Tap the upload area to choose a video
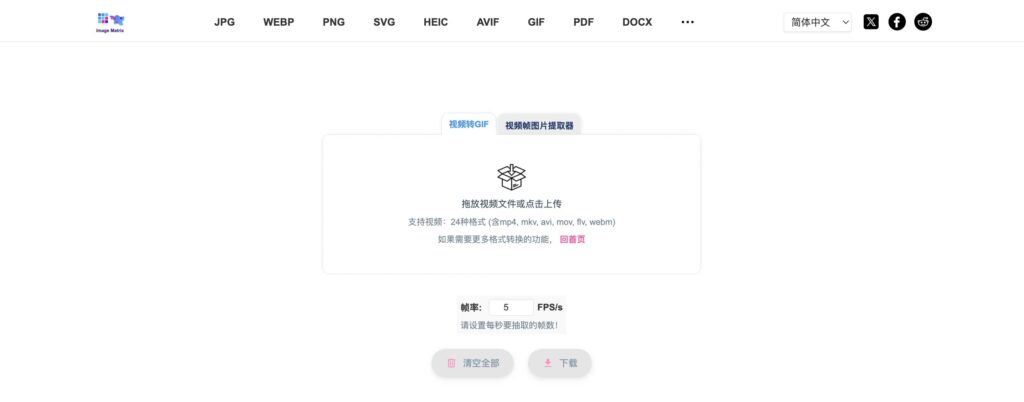The width and height of the screenshot is (1024, 402). point(511,203)
